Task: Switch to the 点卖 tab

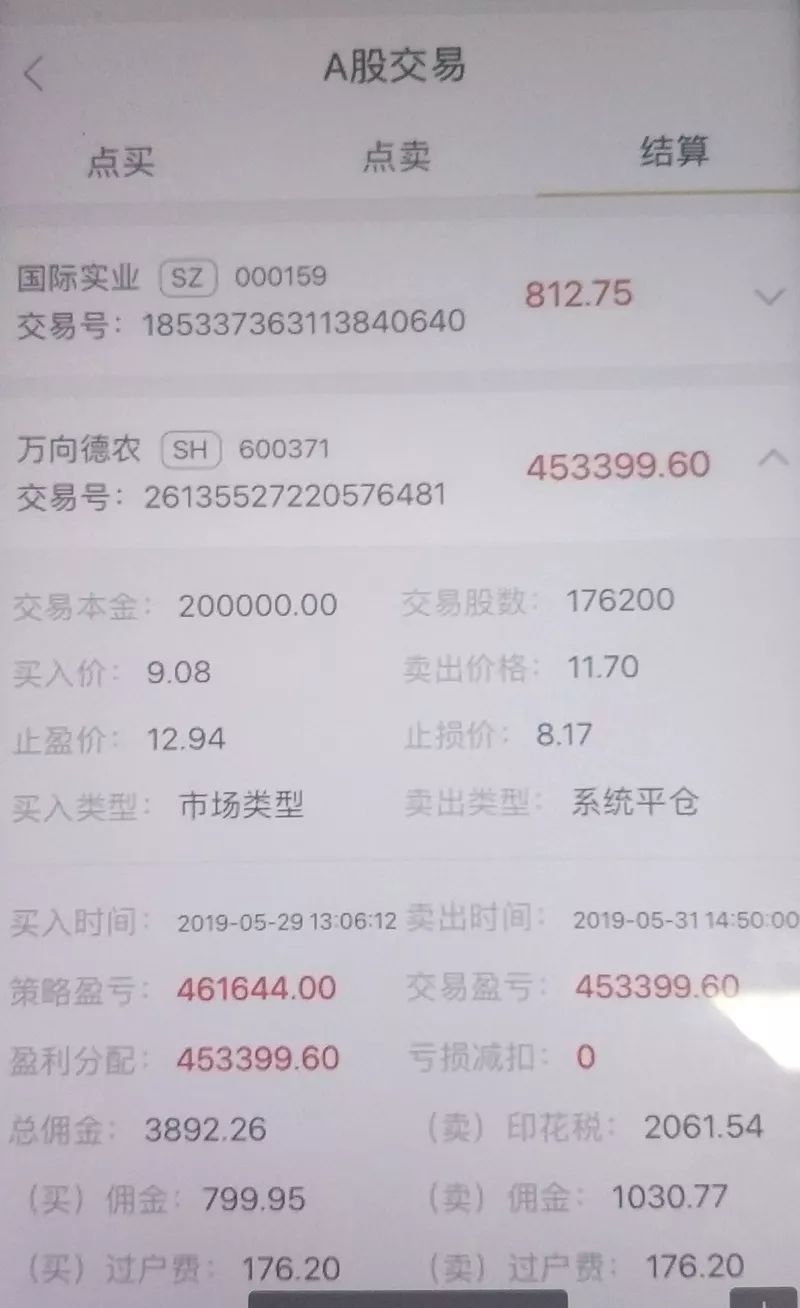Action: pos(396,157)
